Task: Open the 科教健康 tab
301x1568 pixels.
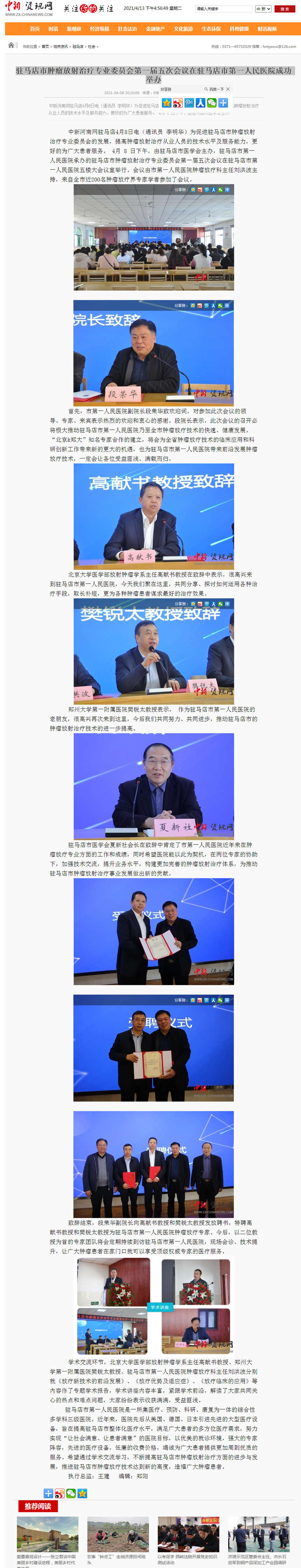Action: click(239, 29)
